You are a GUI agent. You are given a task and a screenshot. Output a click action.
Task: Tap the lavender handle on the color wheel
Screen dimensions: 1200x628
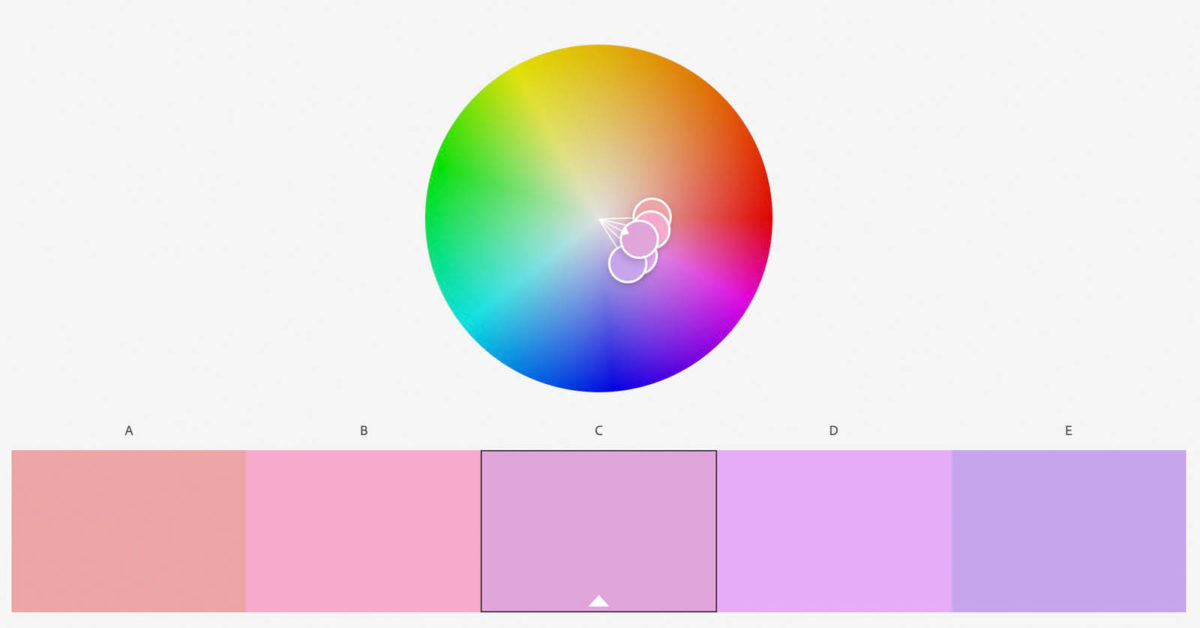(625, 267)
